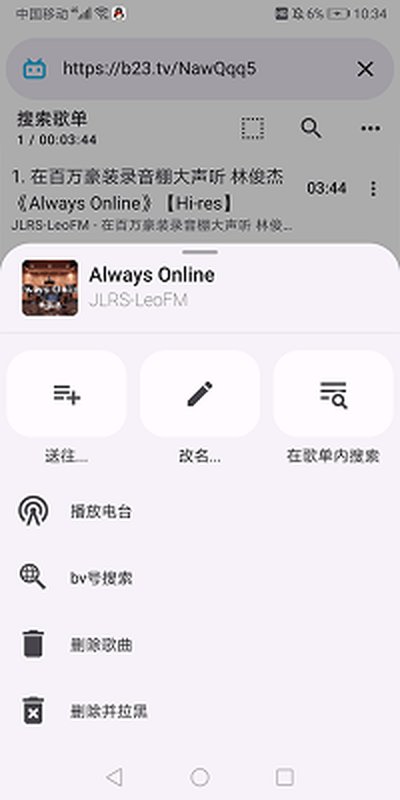The image size is (400, 800).
Task: Go back with the system back triangle
Action: pos(114,777)
